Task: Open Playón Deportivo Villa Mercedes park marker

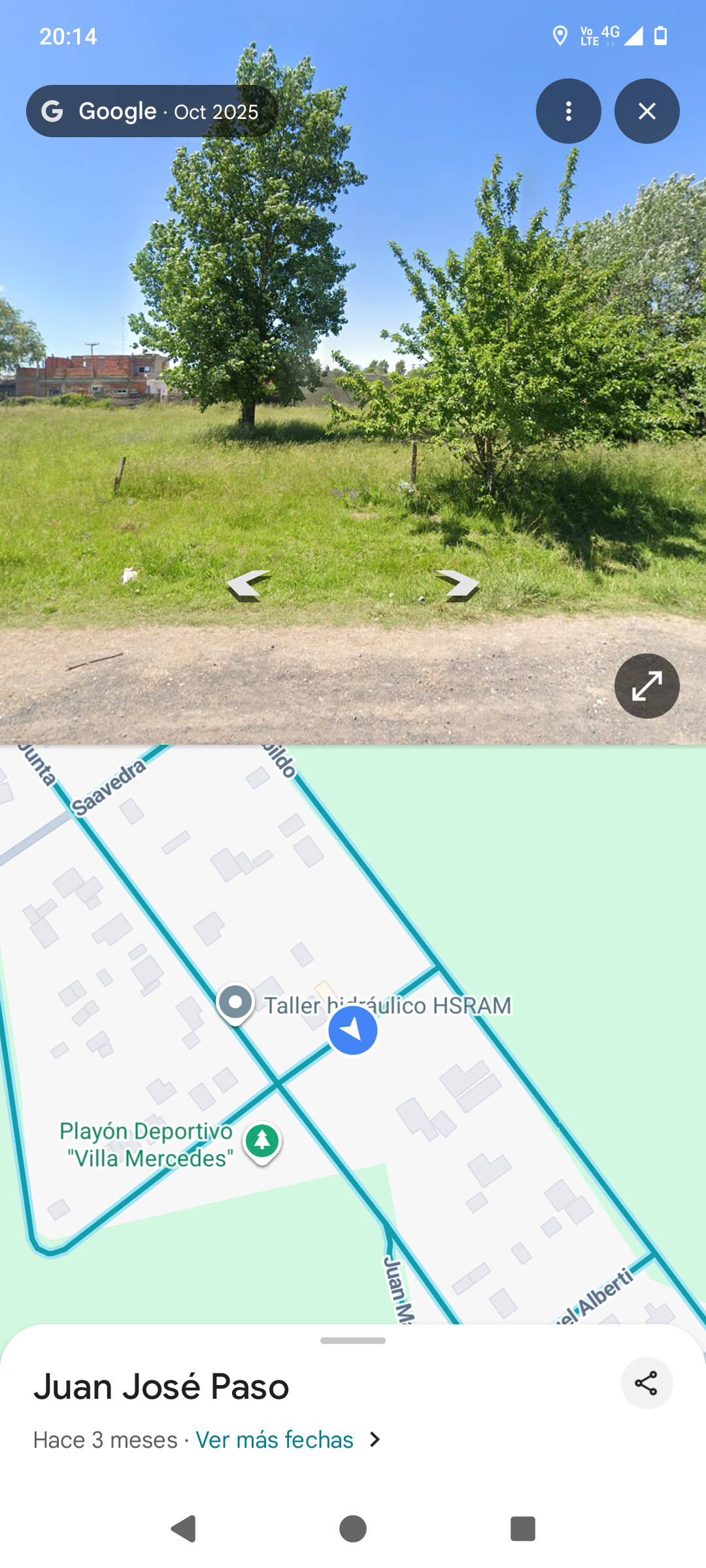Action: (x=262, y=1141)
